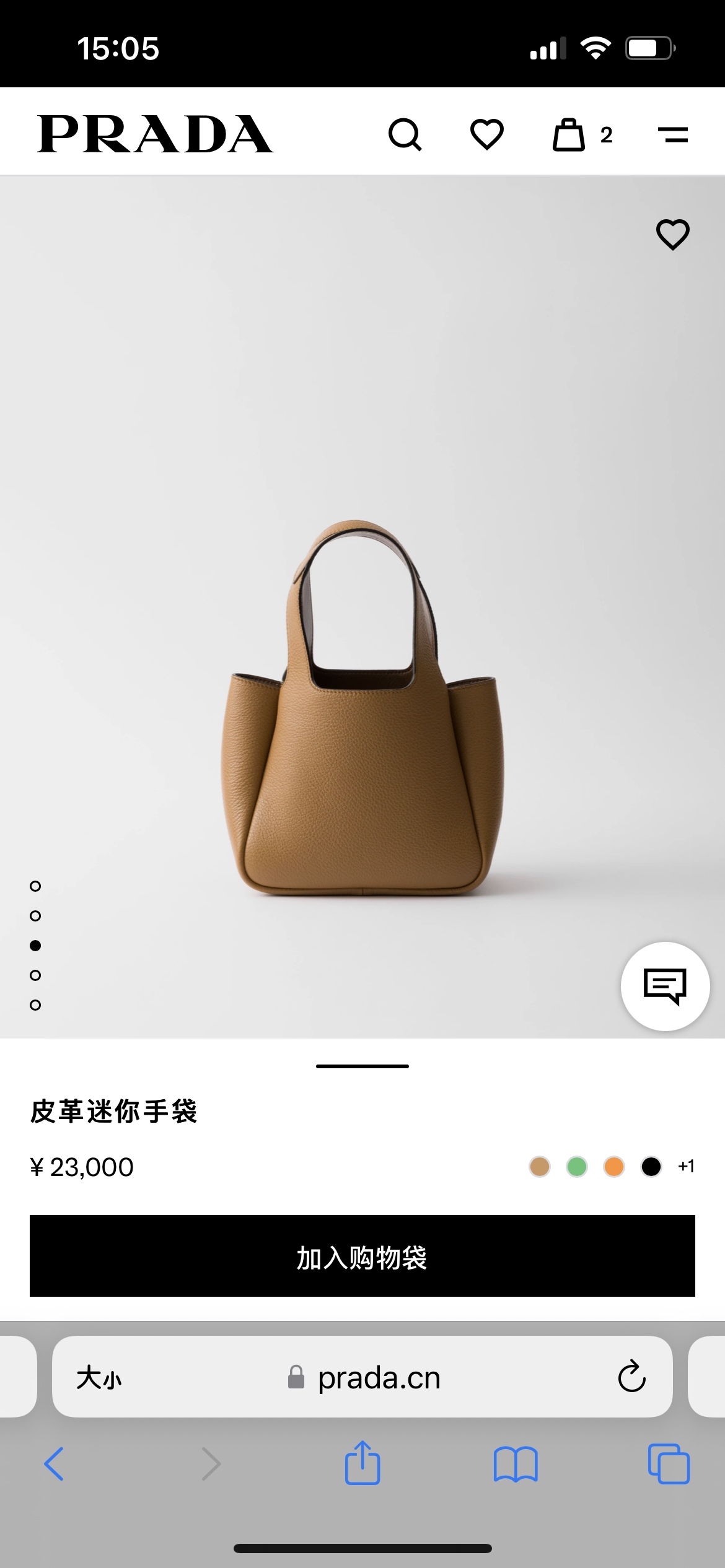Open the hamburger menu
Image resolution: width=725 pixels, height=1568 pixels.
(x=673, y=134)
